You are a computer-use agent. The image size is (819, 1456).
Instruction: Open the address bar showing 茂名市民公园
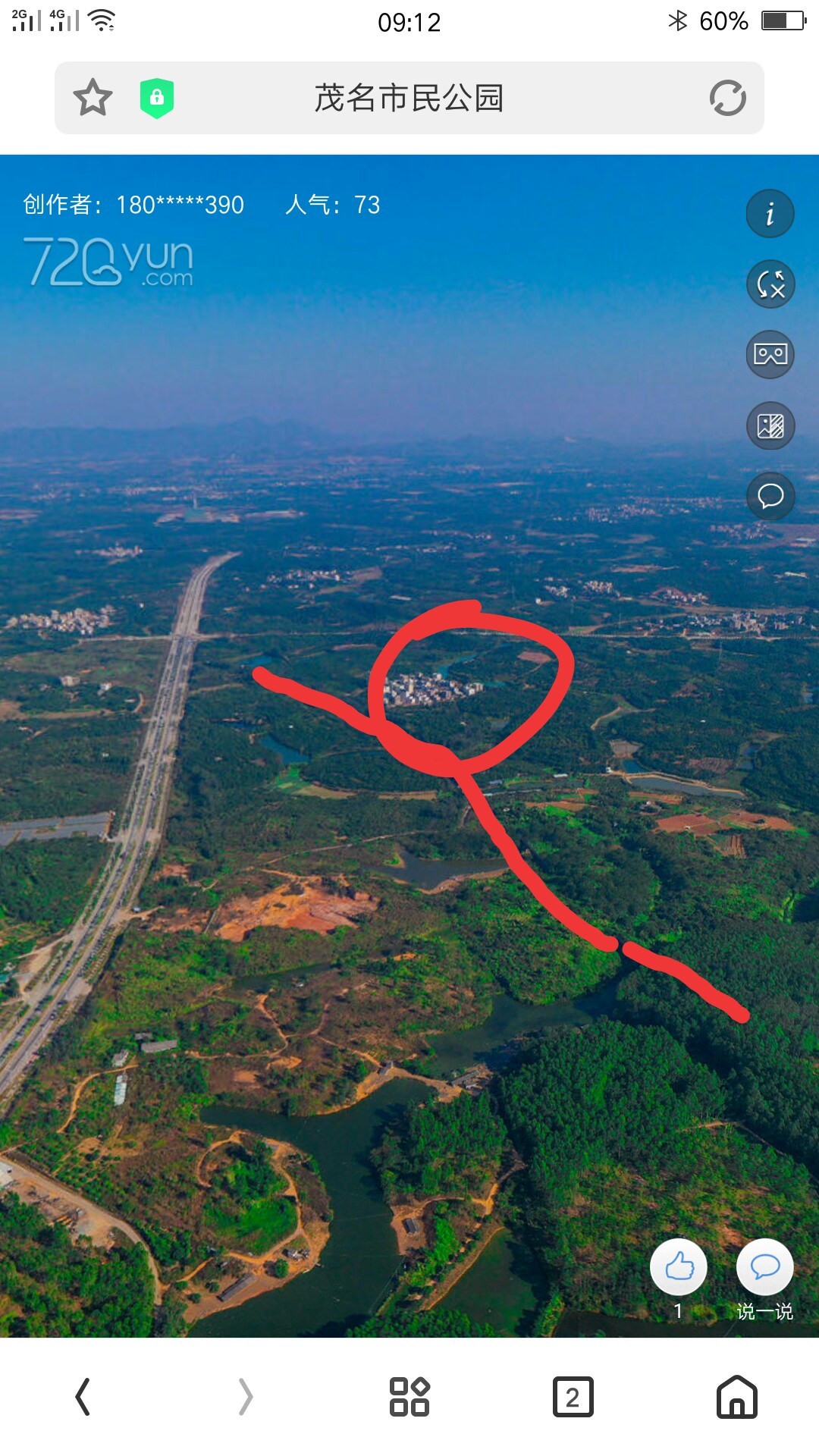point(409,98)
